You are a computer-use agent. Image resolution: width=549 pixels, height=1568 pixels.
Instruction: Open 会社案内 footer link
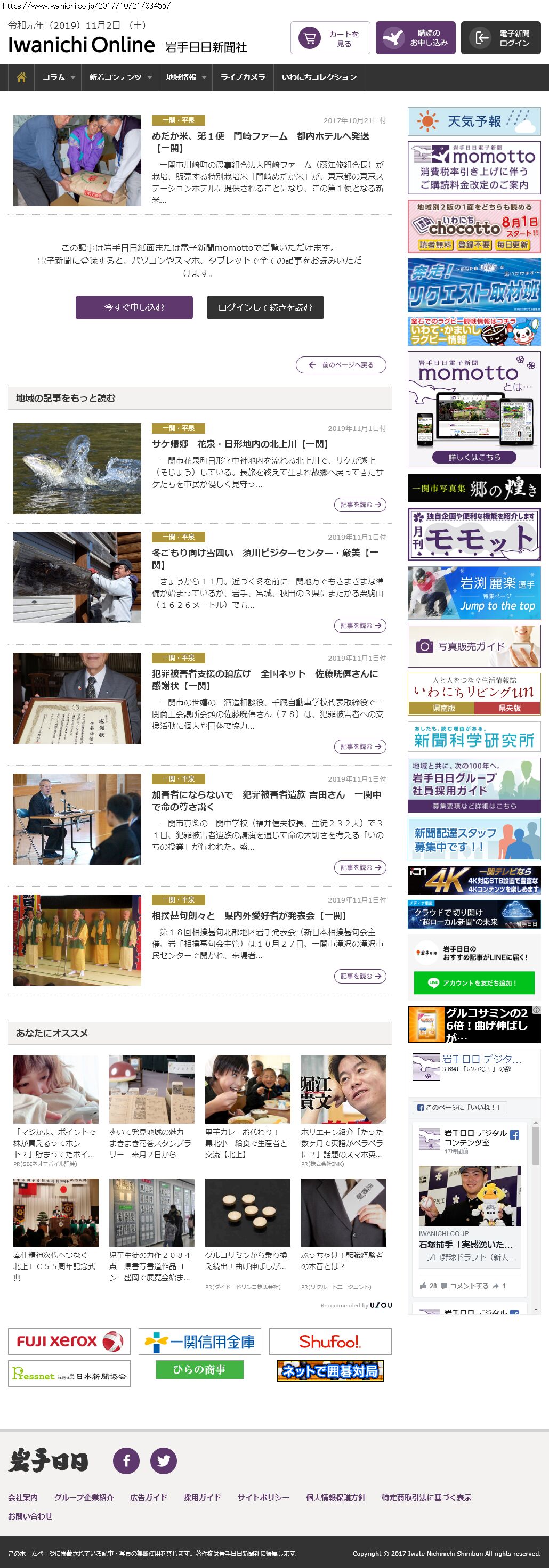point(22,1497)
